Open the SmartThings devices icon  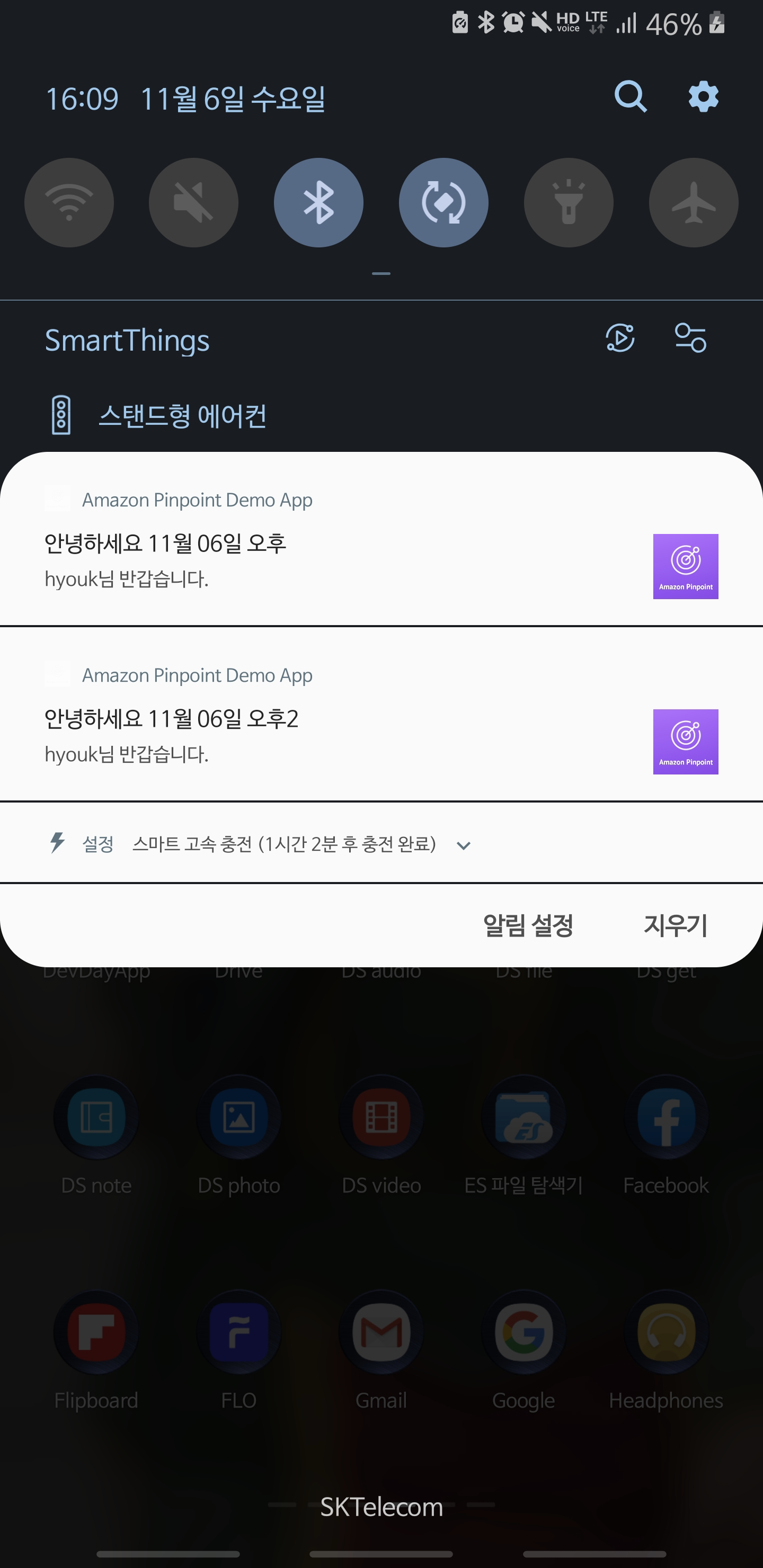click(x=690, y=338)
